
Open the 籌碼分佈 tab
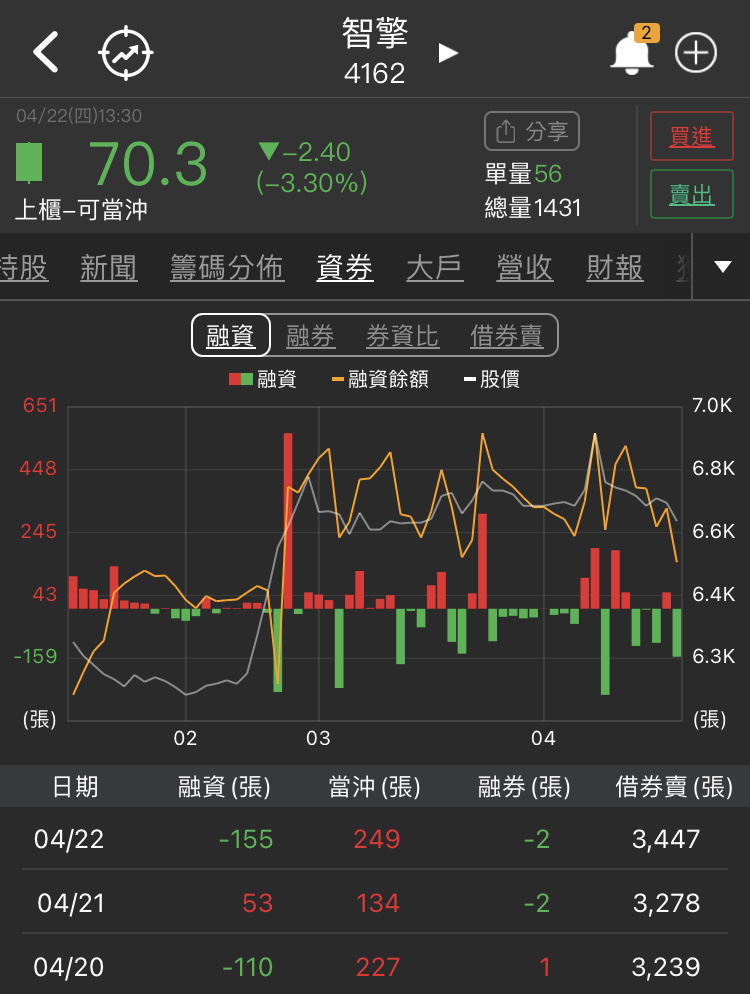[x=227, y=267]
